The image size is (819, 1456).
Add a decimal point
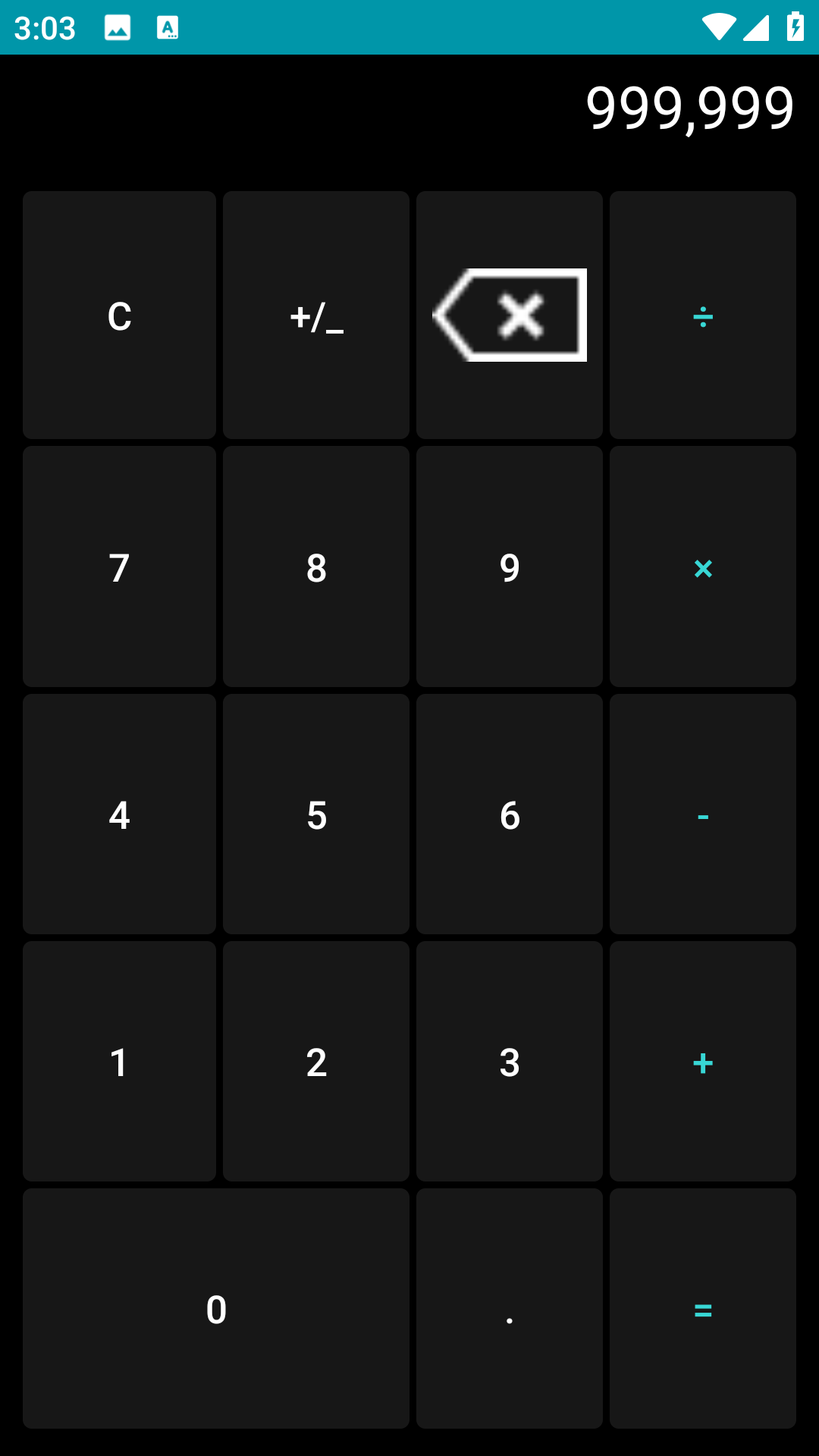[x=510, y=1309]
